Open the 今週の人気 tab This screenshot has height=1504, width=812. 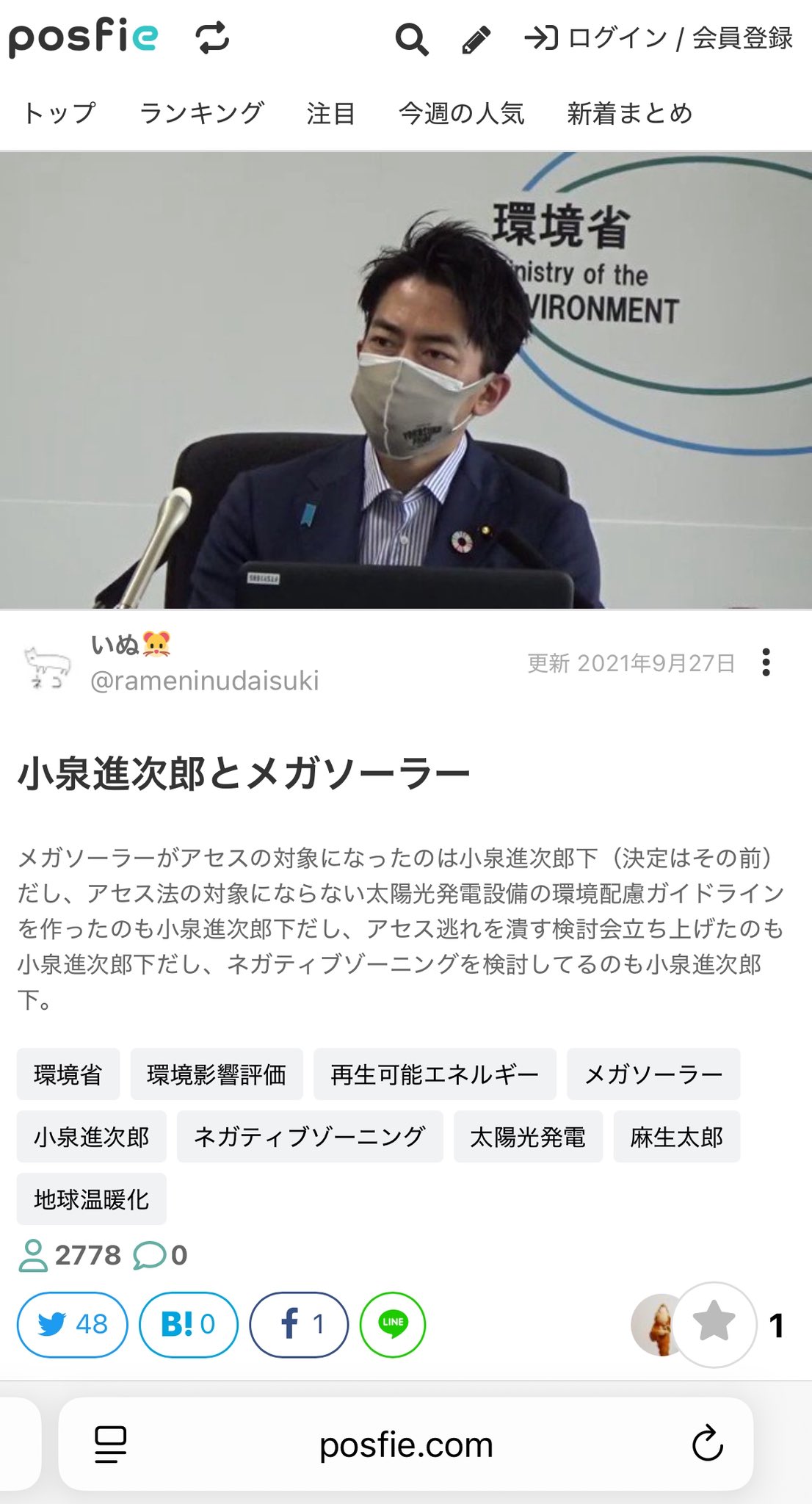coord(461,113)
